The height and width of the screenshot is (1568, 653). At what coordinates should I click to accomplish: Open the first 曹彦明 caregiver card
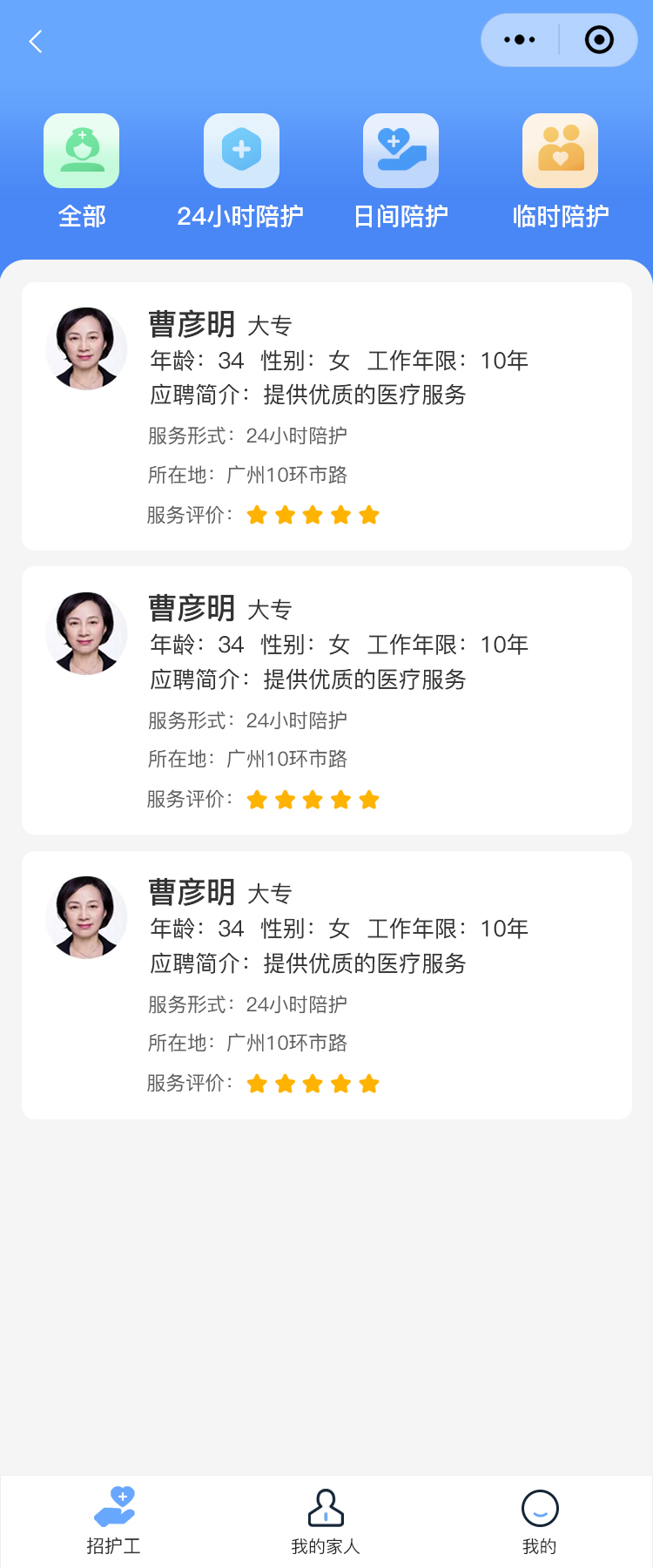(326, 416)
